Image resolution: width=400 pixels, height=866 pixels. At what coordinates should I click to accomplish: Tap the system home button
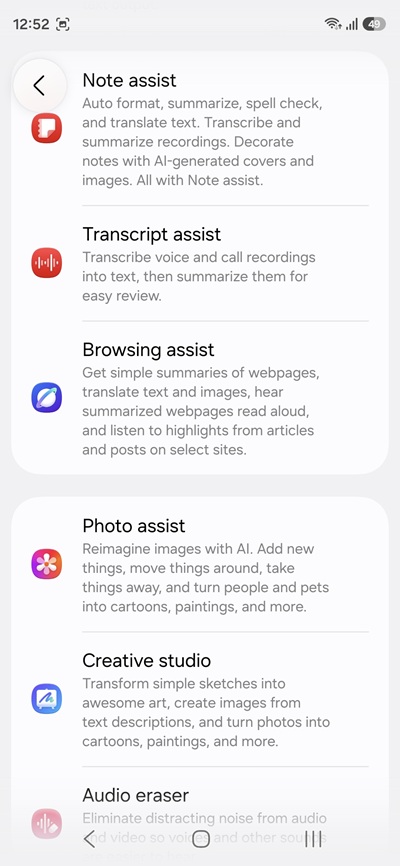click(x=201, y=839)
